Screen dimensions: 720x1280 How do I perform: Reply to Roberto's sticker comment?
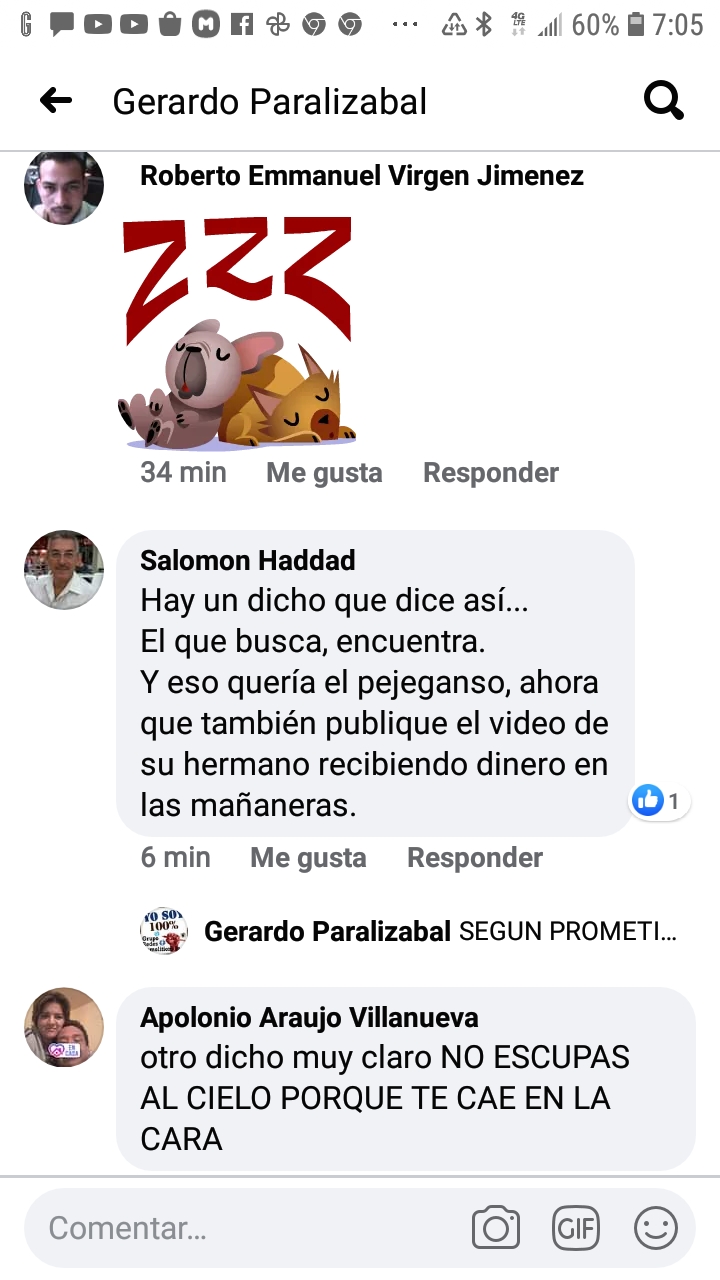[x=491, y=472]
